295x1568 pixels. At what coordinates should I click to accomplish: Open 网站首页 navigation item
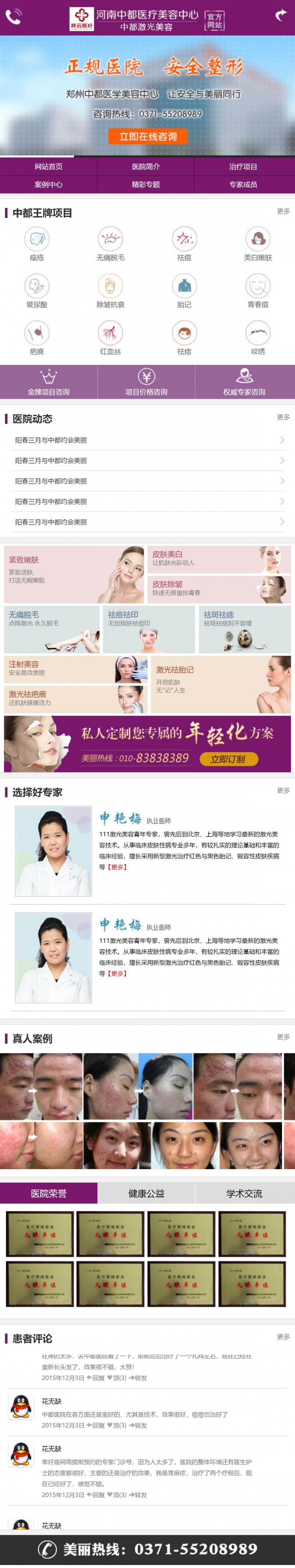coord(49,167)
